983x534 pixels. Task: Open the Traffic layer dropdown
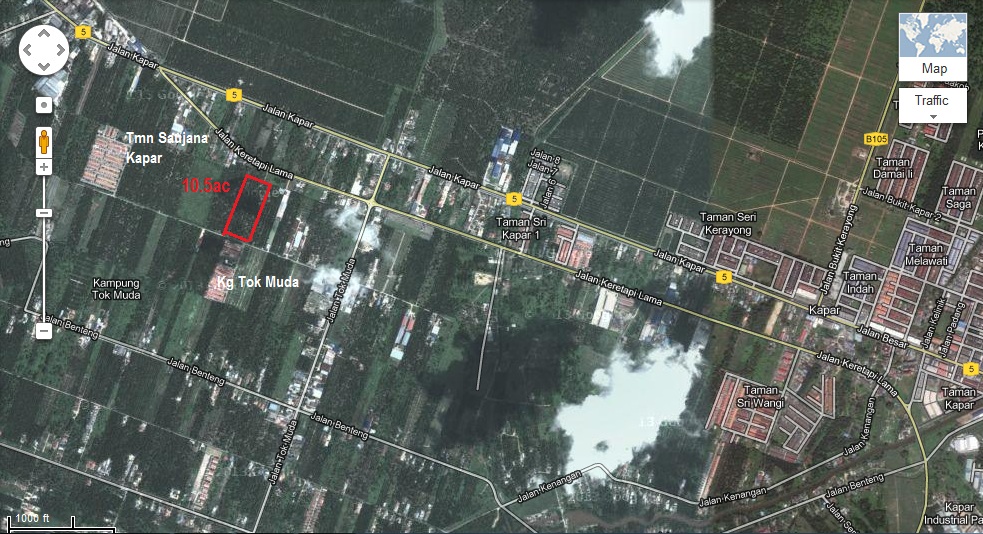coord(933,105)
